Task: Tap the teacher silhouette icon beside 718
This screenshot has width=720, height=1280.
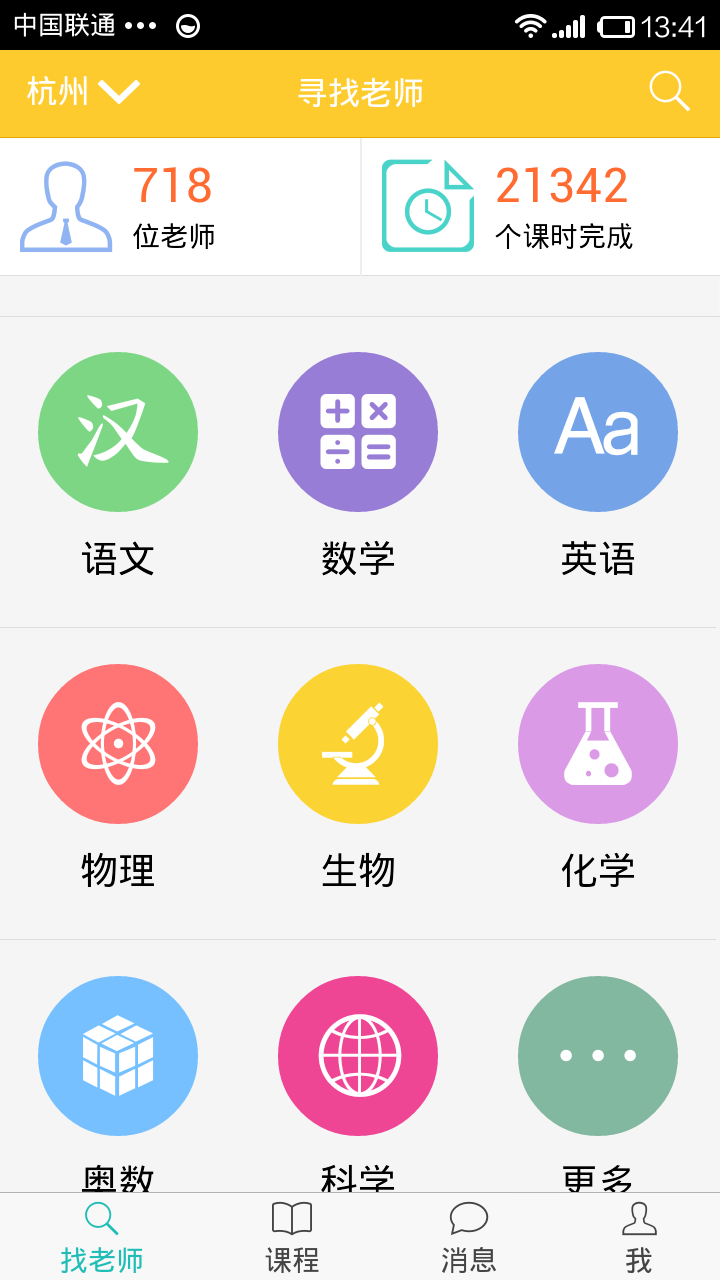Action: click(65, 205)
